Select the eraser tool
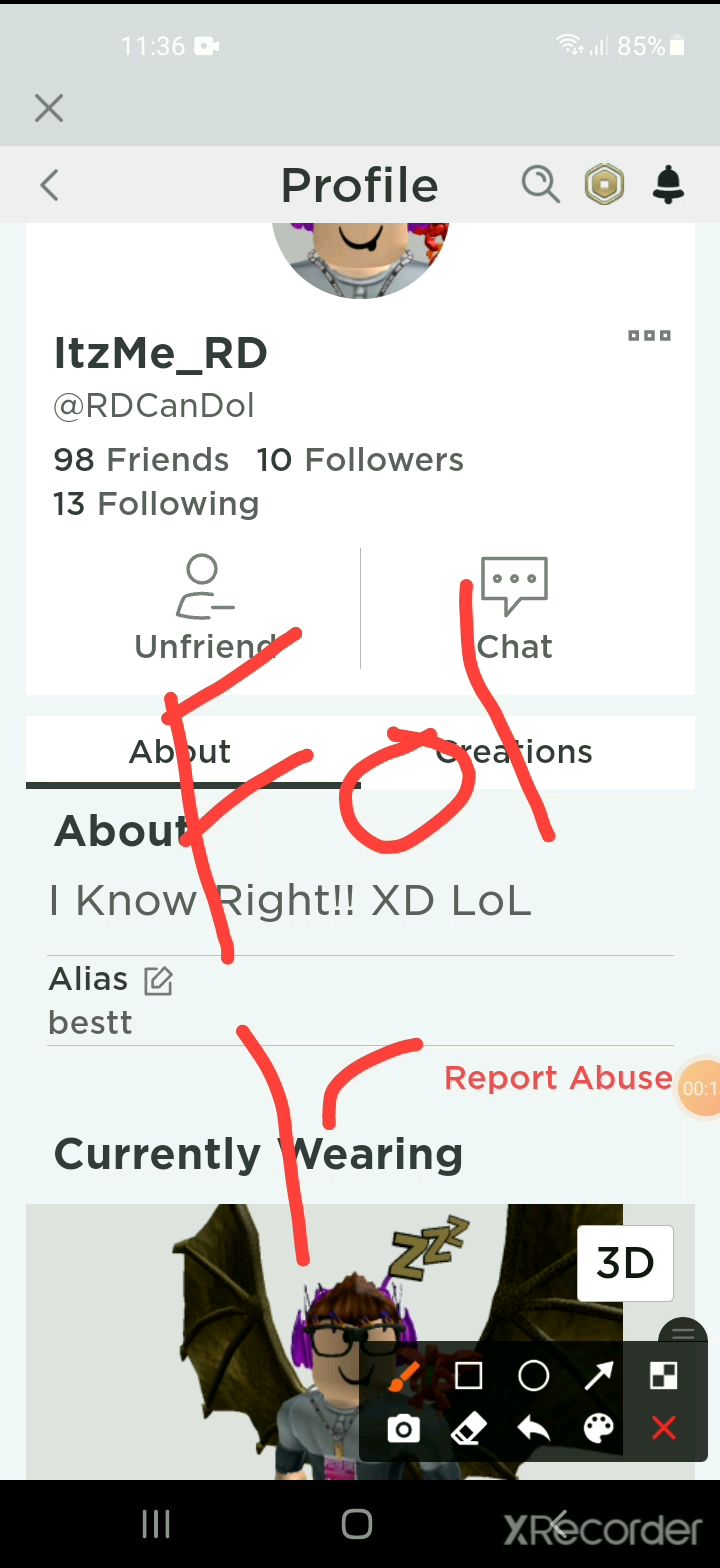Viewport: 720px width, 1568px height. click(468, 1429)
